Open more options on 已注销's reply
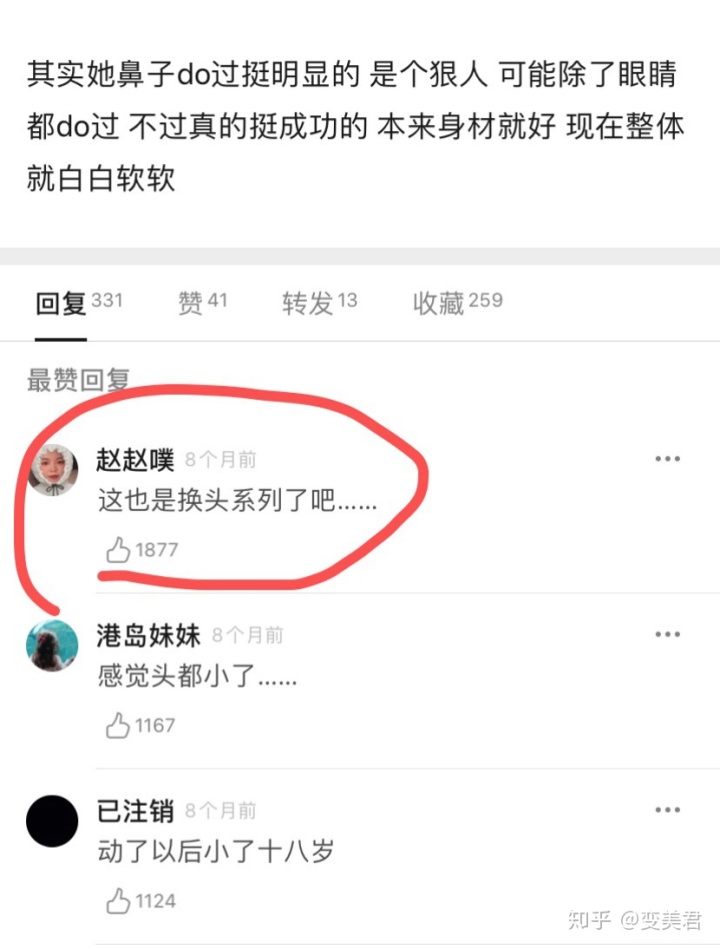This screenshot has height=949, width=720. 667,810
